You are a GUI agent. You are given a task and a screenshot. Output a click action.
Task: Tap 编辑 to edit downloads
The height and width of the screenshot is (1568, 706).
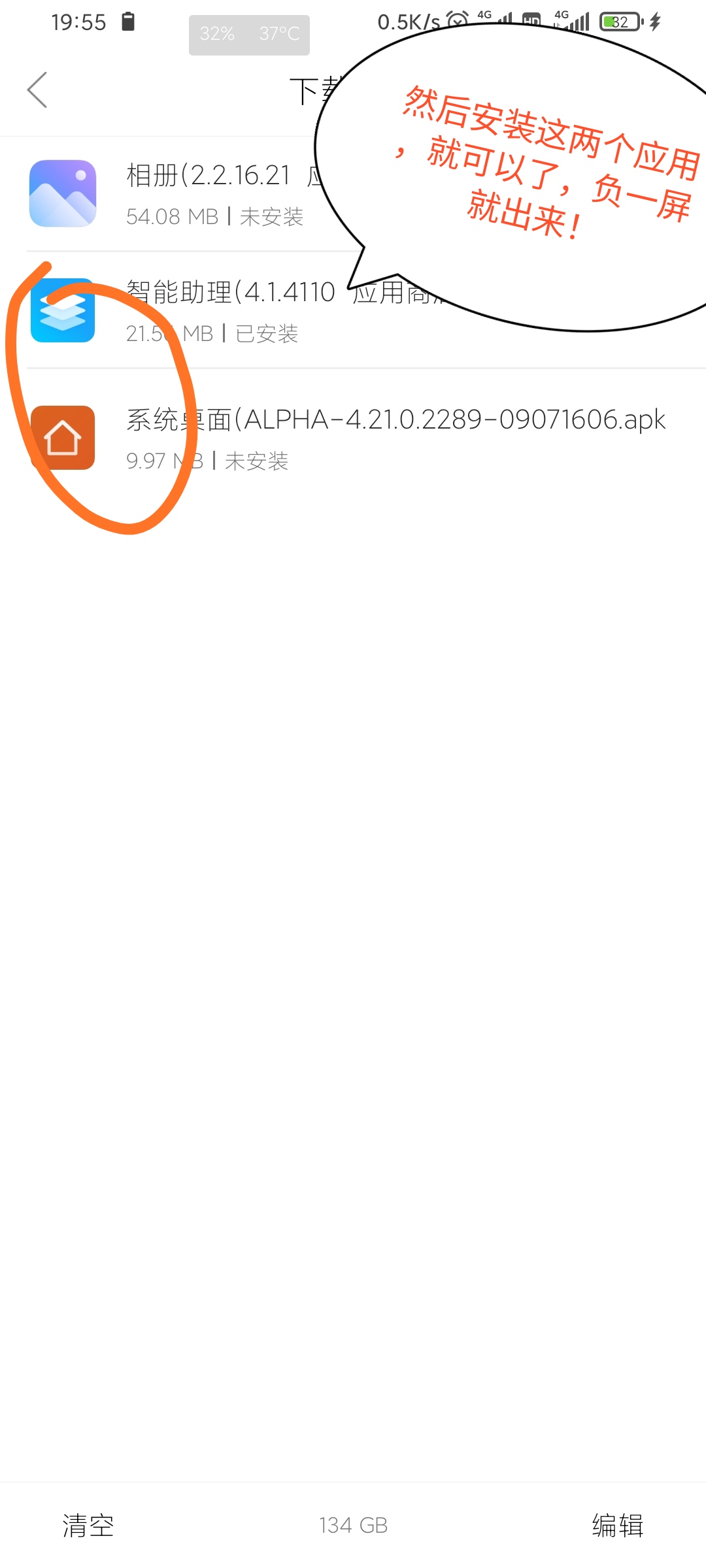point(617,1525)
